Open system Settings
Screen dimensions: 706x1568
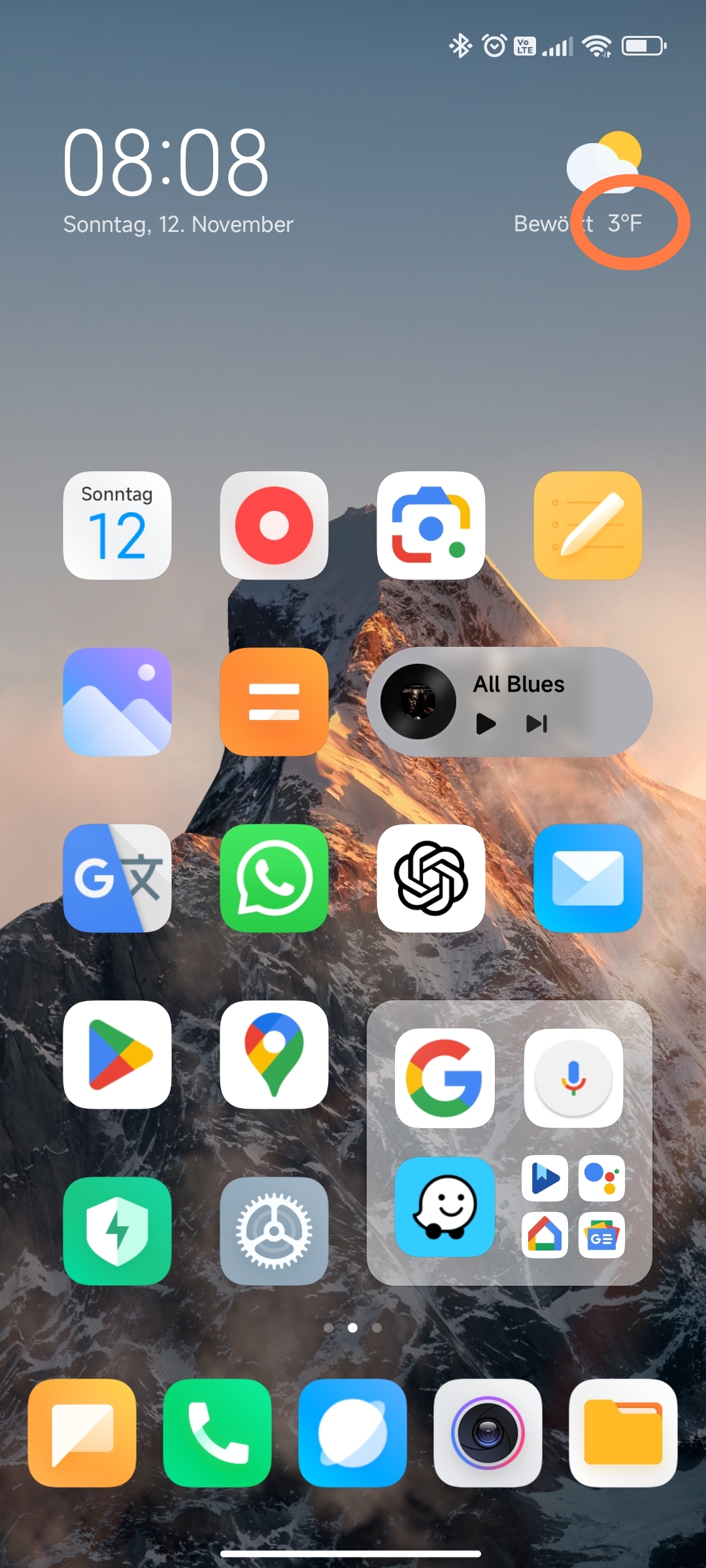pos(274,1231)
